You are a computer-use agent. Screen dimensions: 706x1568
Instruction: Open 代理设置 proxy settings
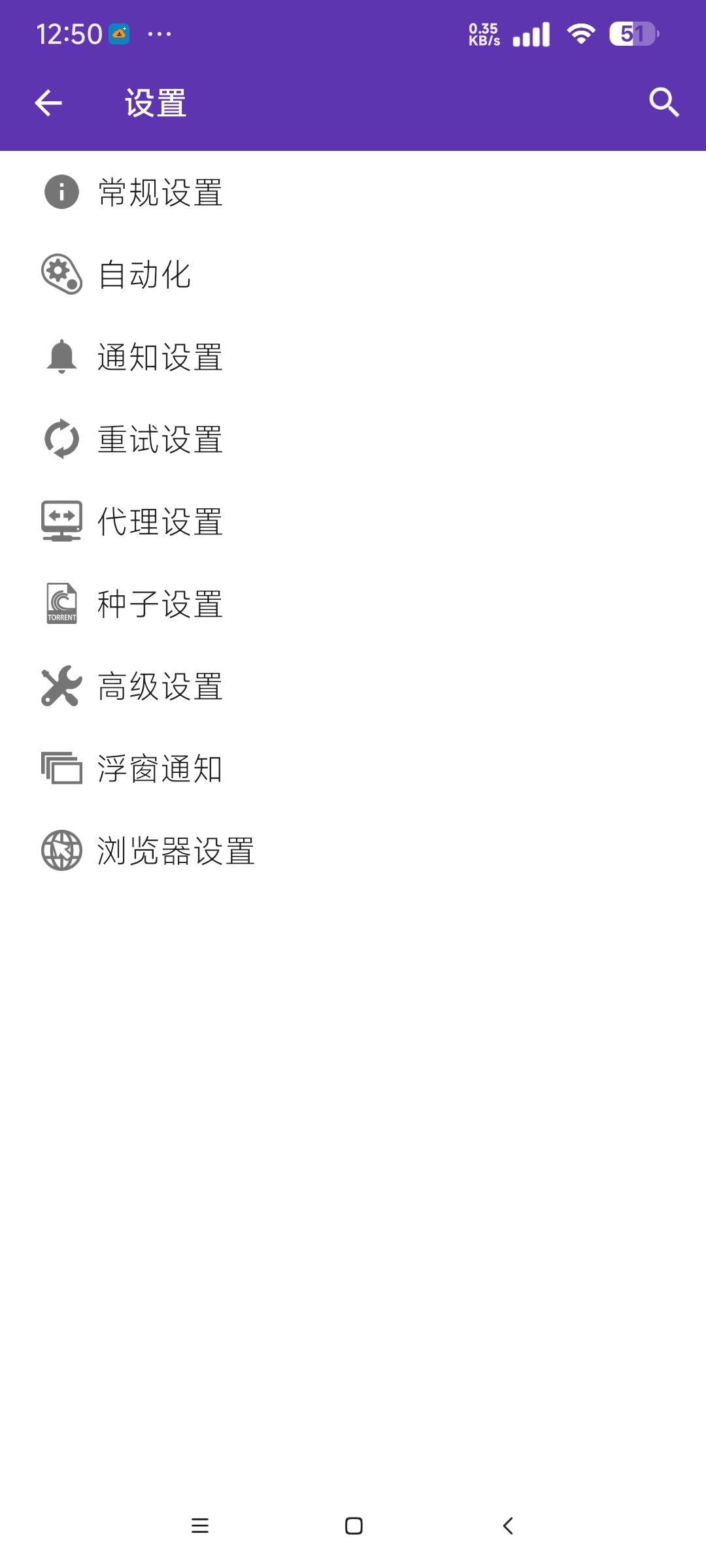160,522
